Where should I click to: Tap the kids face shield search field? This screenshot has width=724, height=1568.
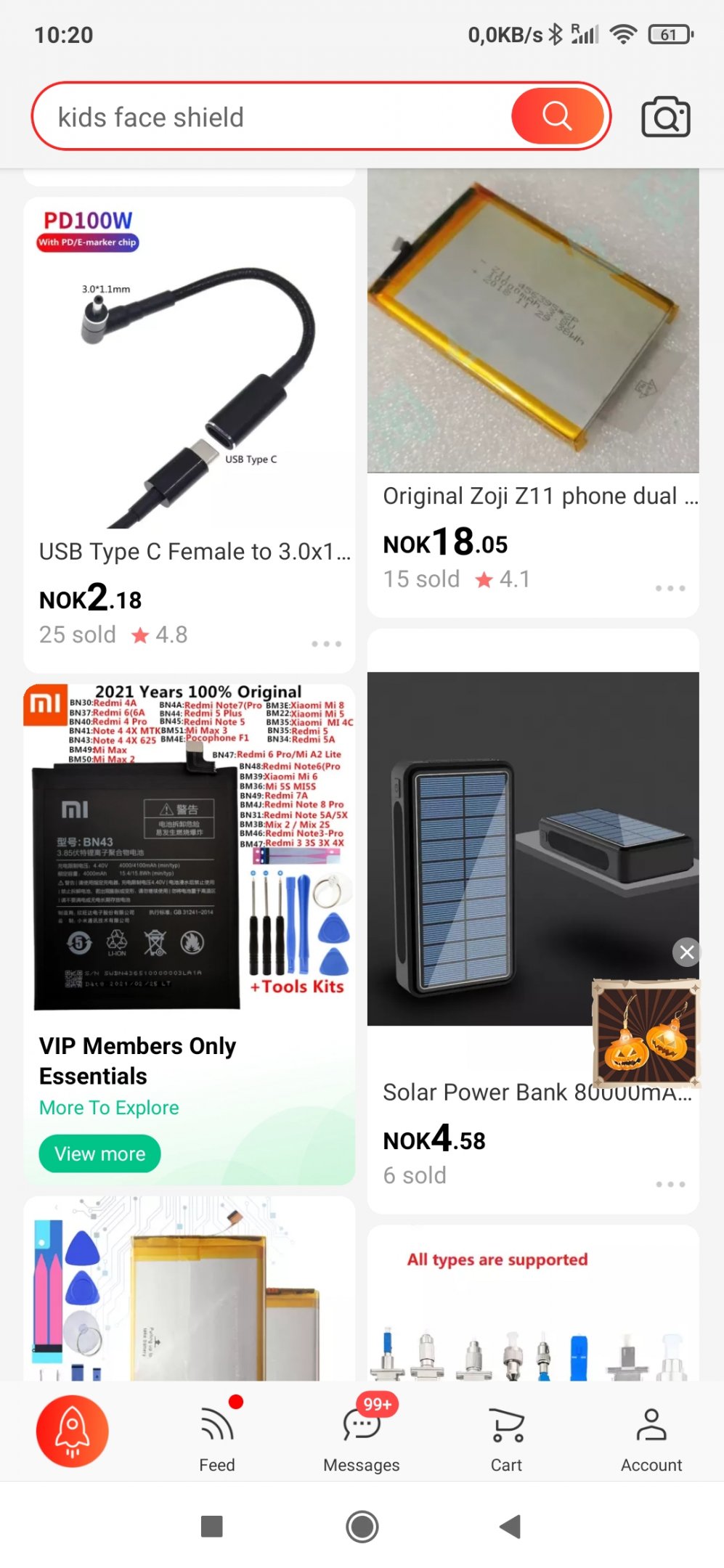click(273, 117)
